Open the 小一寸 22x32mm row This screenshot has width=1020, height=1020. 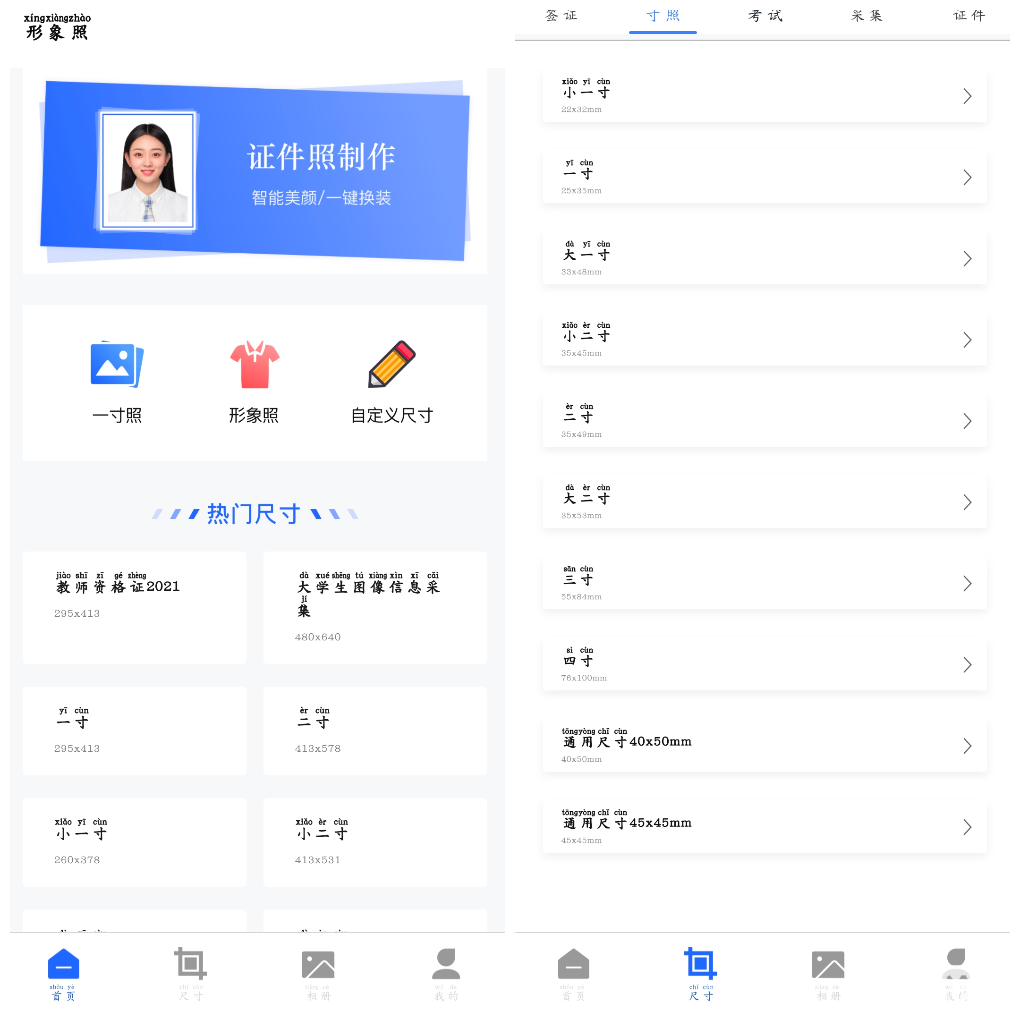tap(764, 96)
